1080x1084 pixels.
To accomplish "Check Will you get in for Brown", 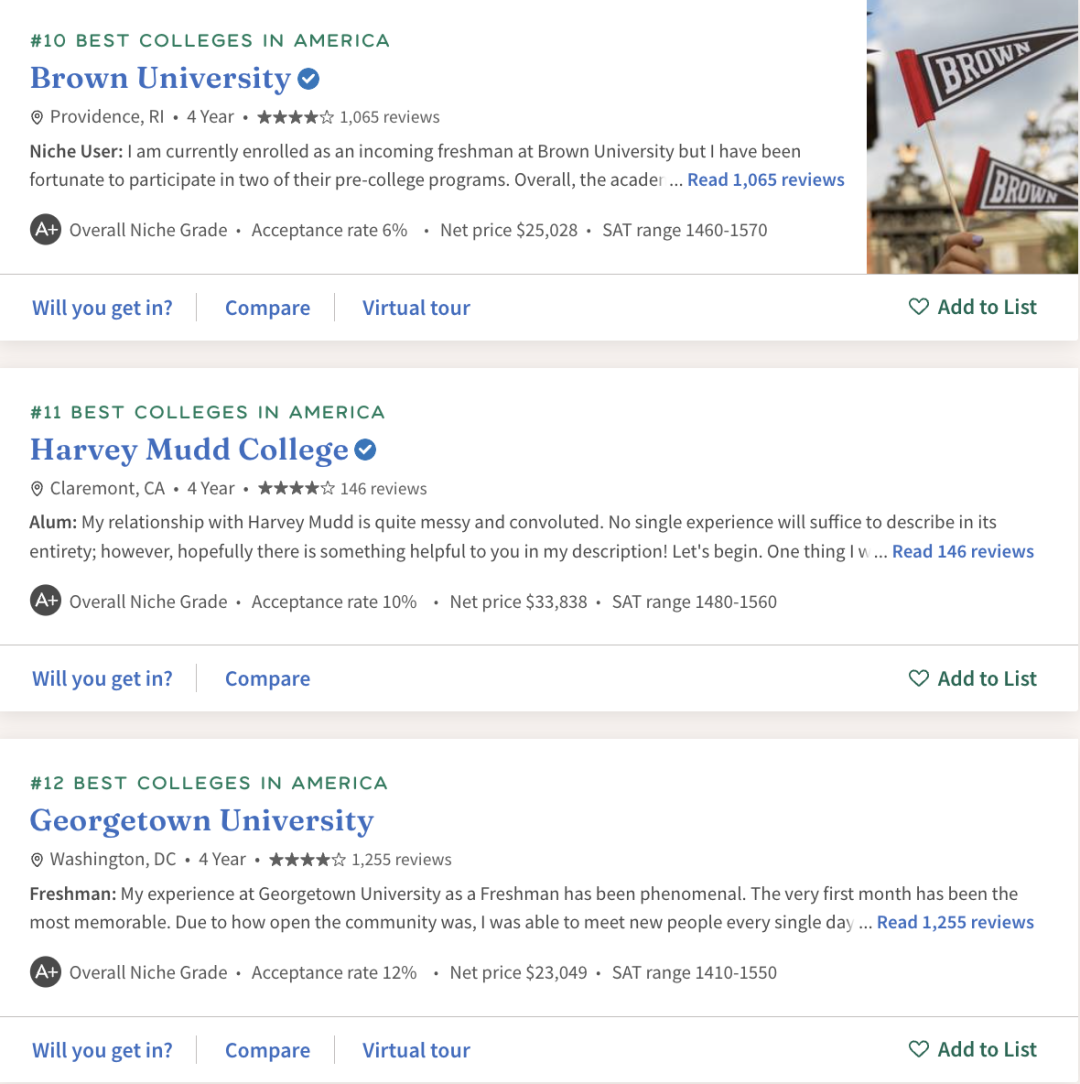I will [102, 308].
